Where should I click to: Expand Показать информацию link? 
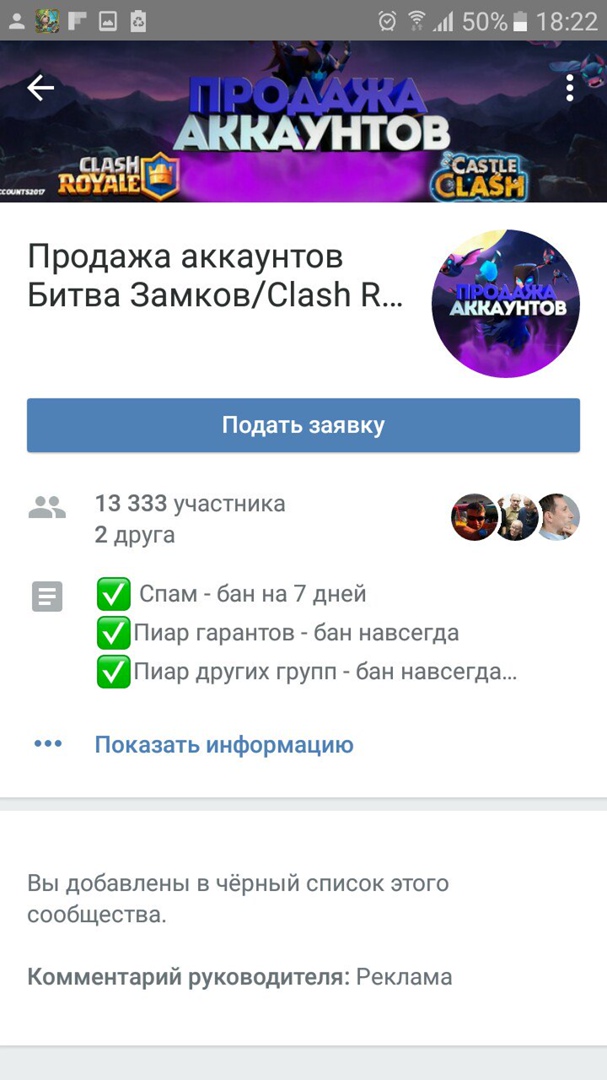[x=224, y=745]
